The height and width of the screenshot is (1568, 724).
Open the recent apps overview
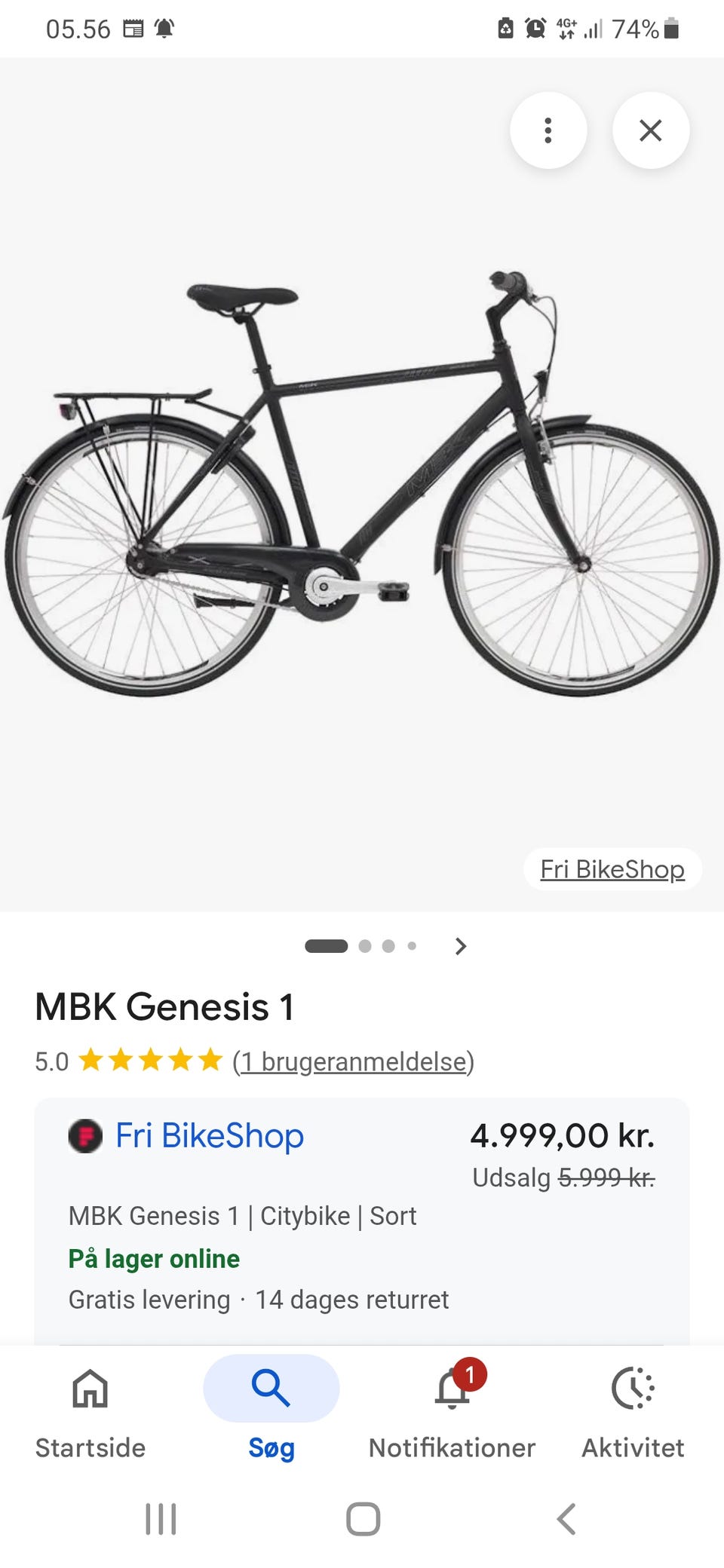pyautogui.click(x=161, y=1519)
